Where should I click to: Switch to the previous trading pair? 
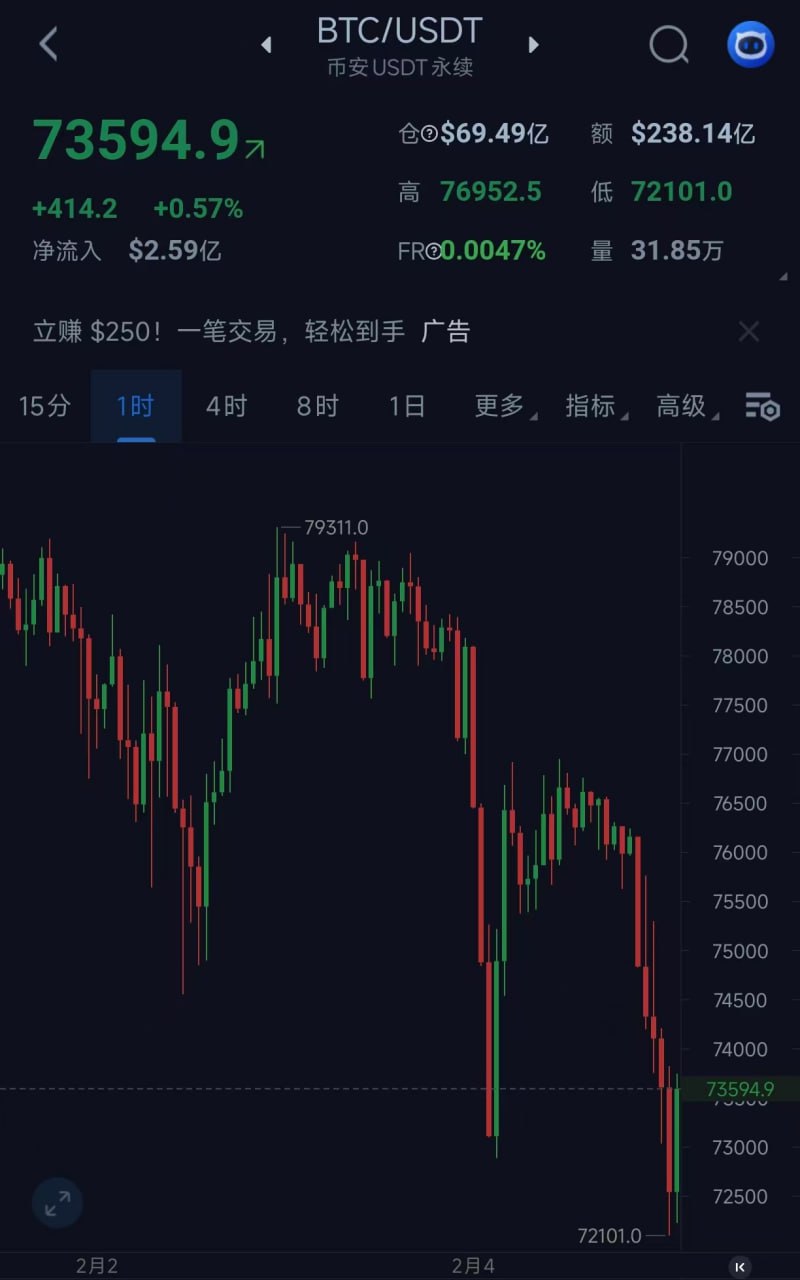(x=266, y=45)
